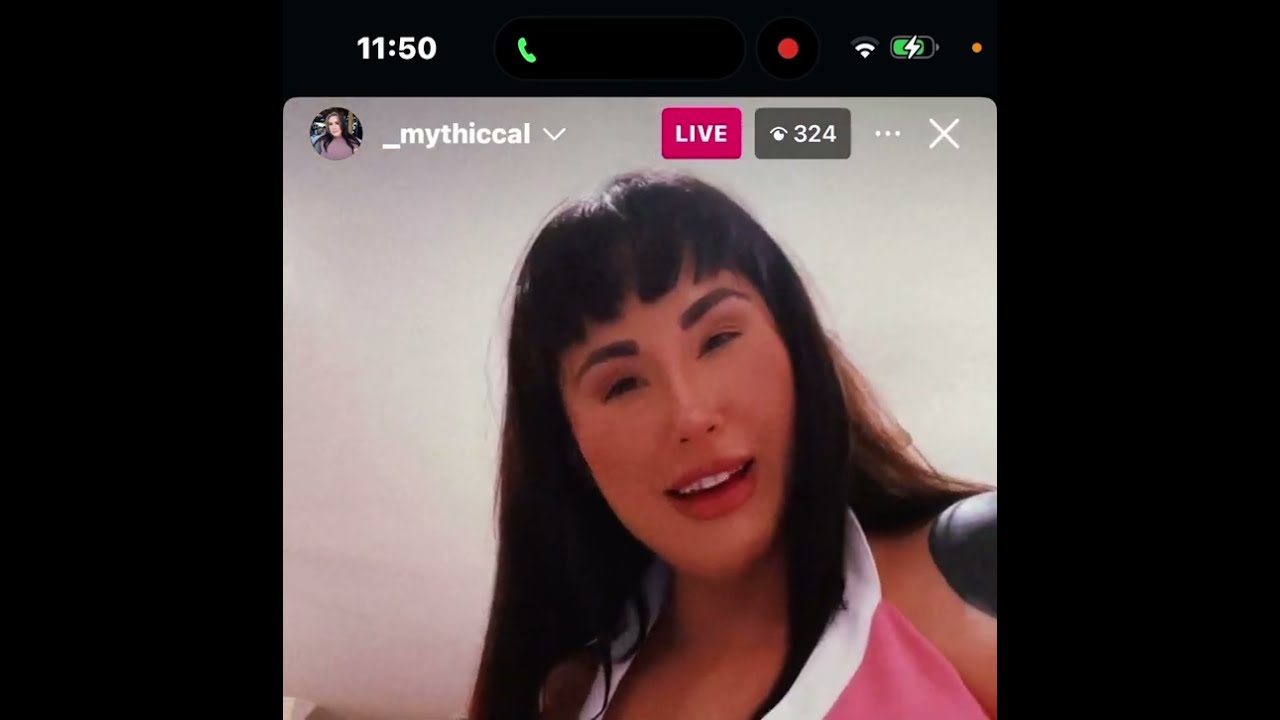The width and height of the screenshot is (1280, 720).
Task: Tap the red screen recording indicator
Action: (788, 49)
